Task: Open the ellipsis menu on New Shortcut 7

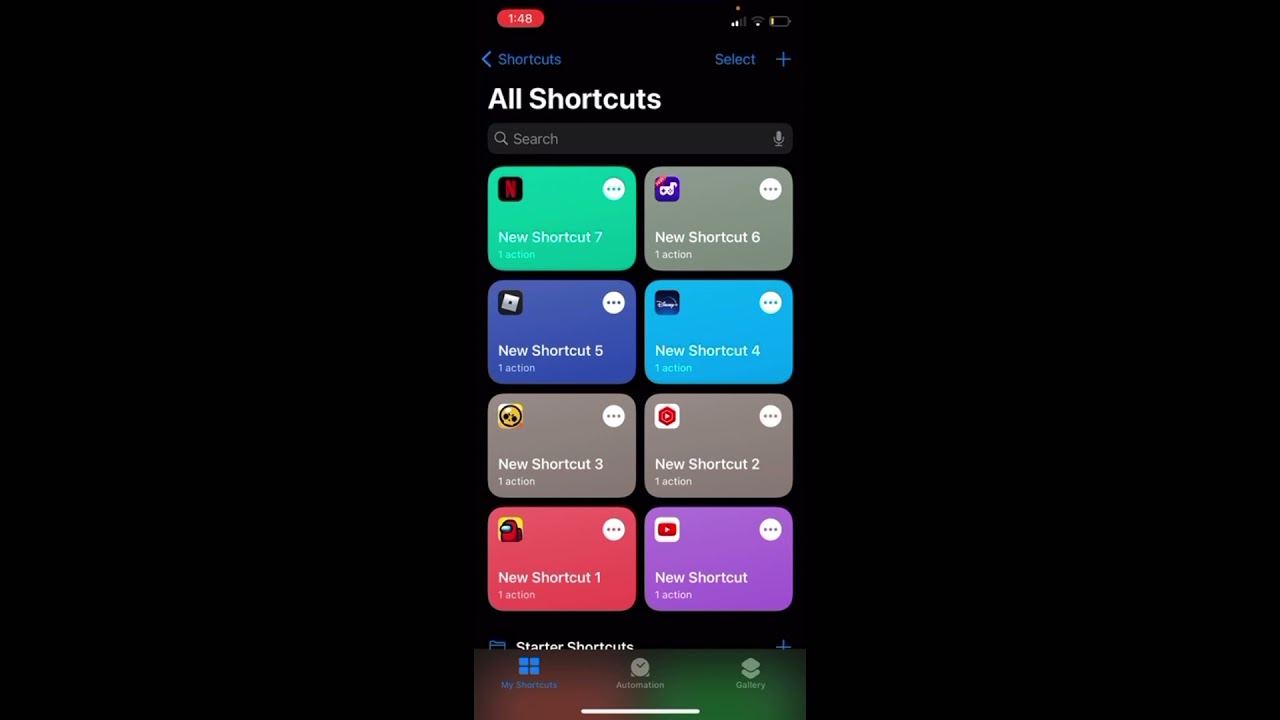Action: 613,189
